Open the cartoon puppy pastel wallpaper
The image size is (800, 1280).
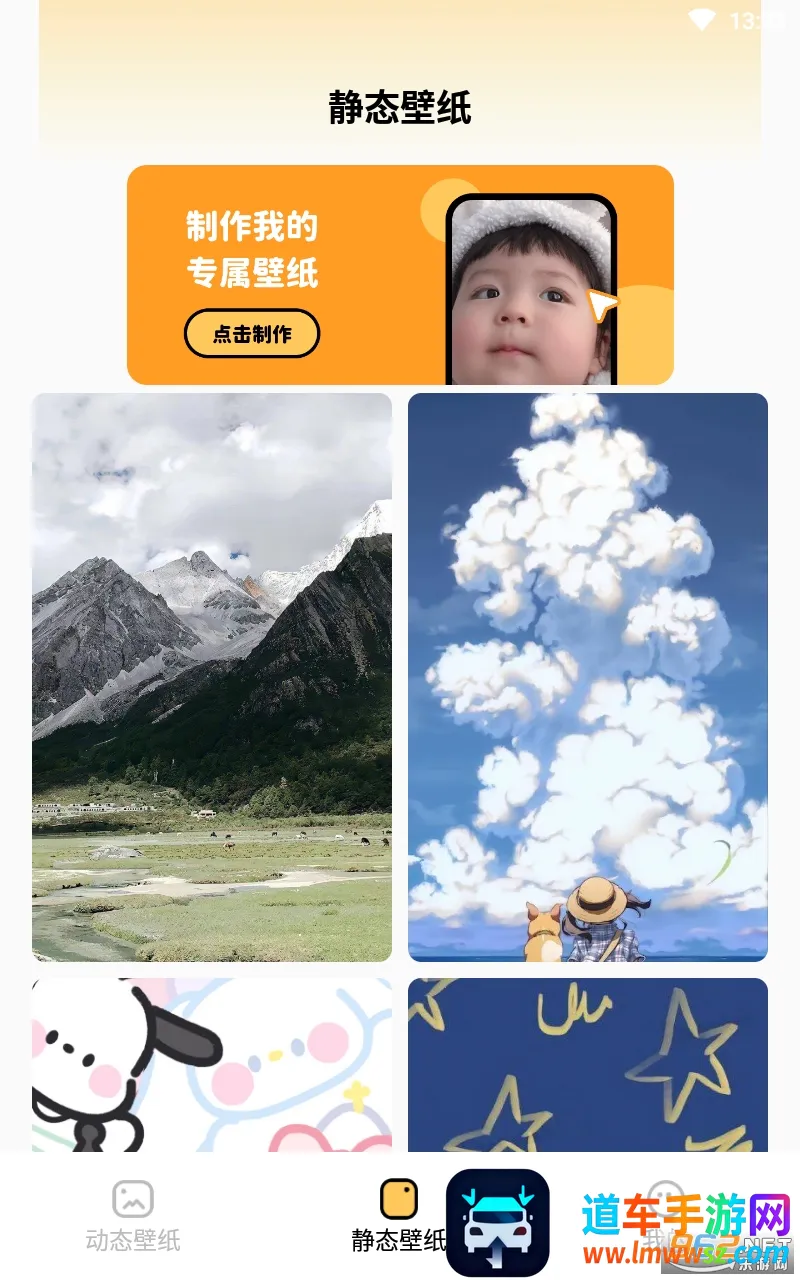click(212, 1064)
